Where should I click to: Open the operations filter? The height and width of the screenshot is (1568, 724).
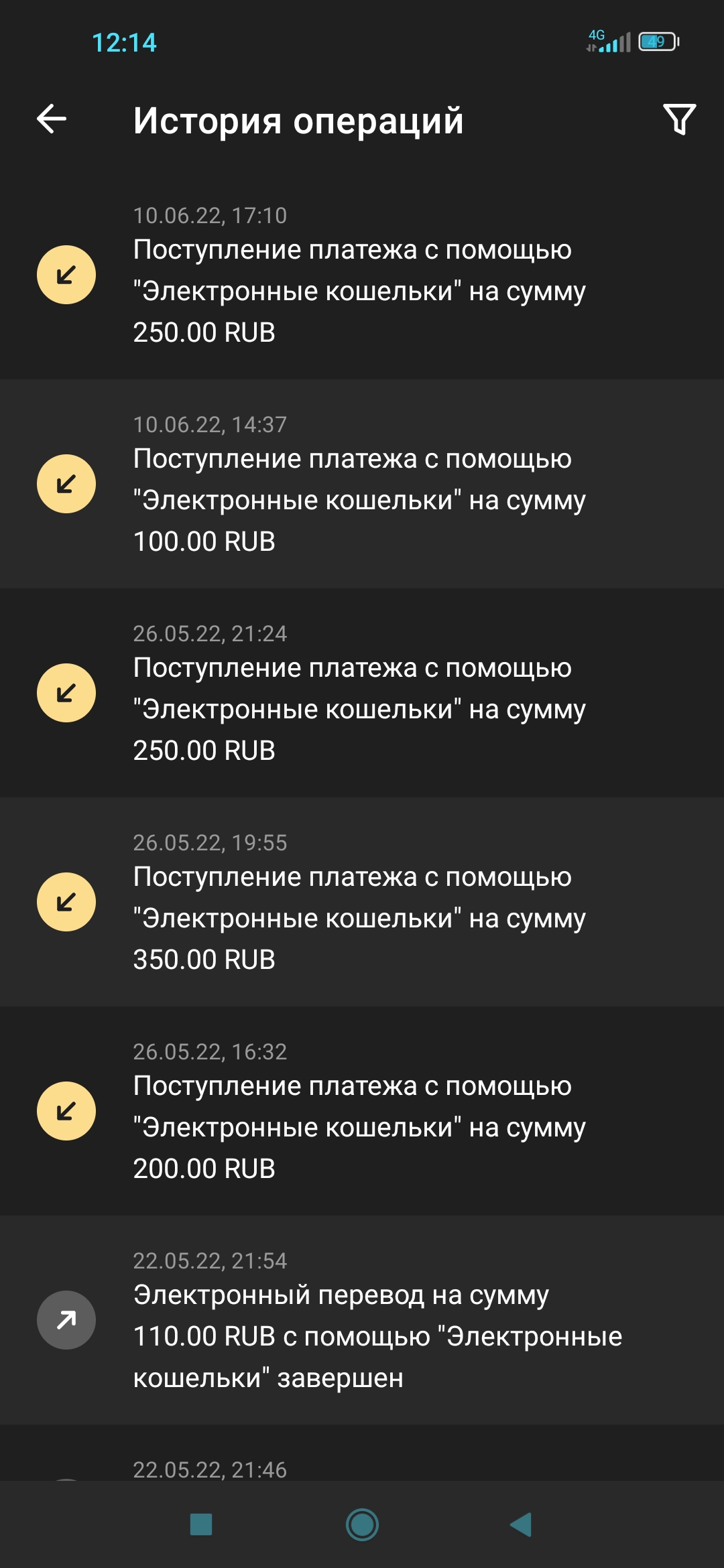tap(679, 120)
